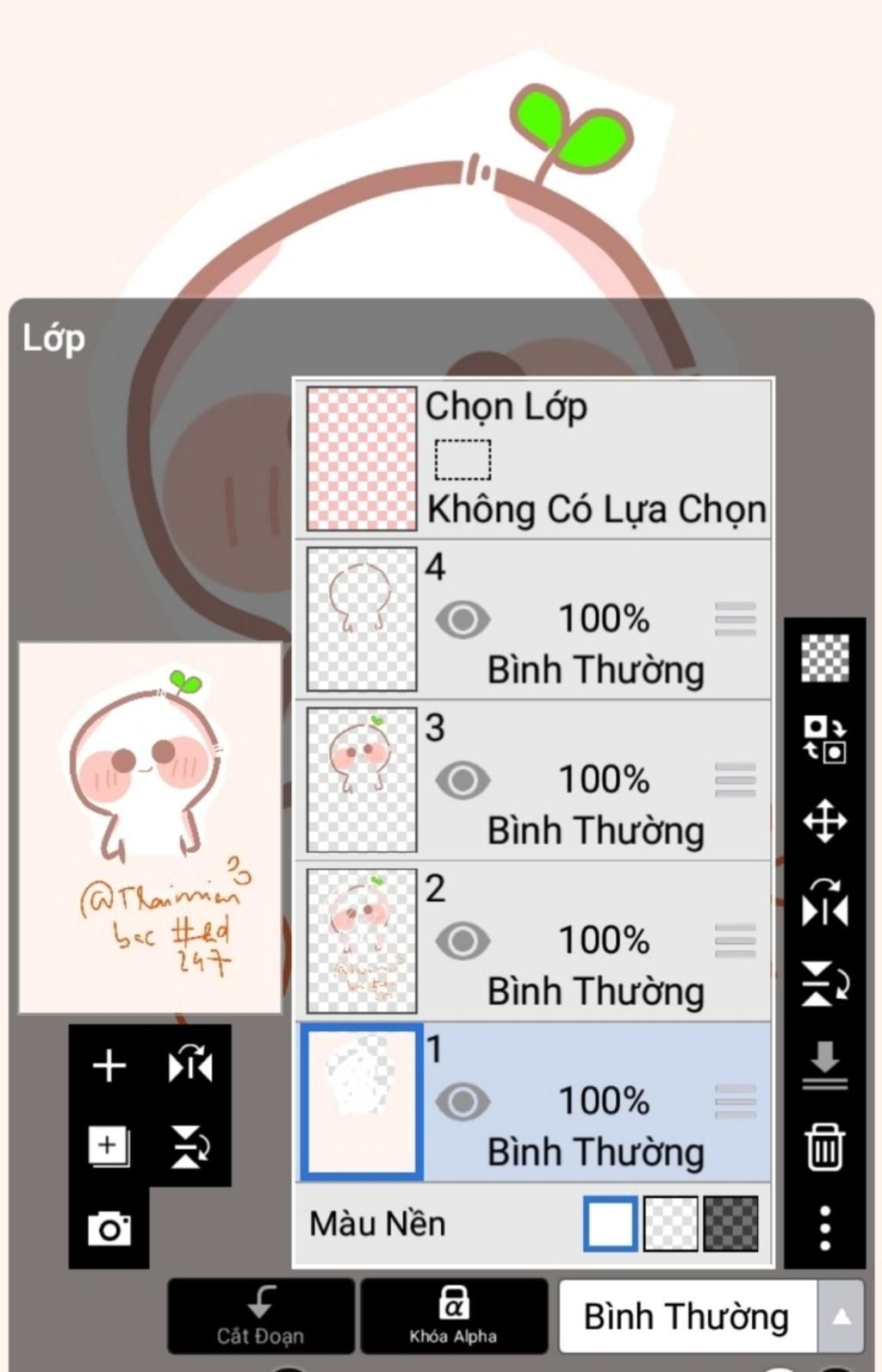Choose the white Màu Nền background swatch
Viewport: 882px width, 1372px height.
[611, 1223]
